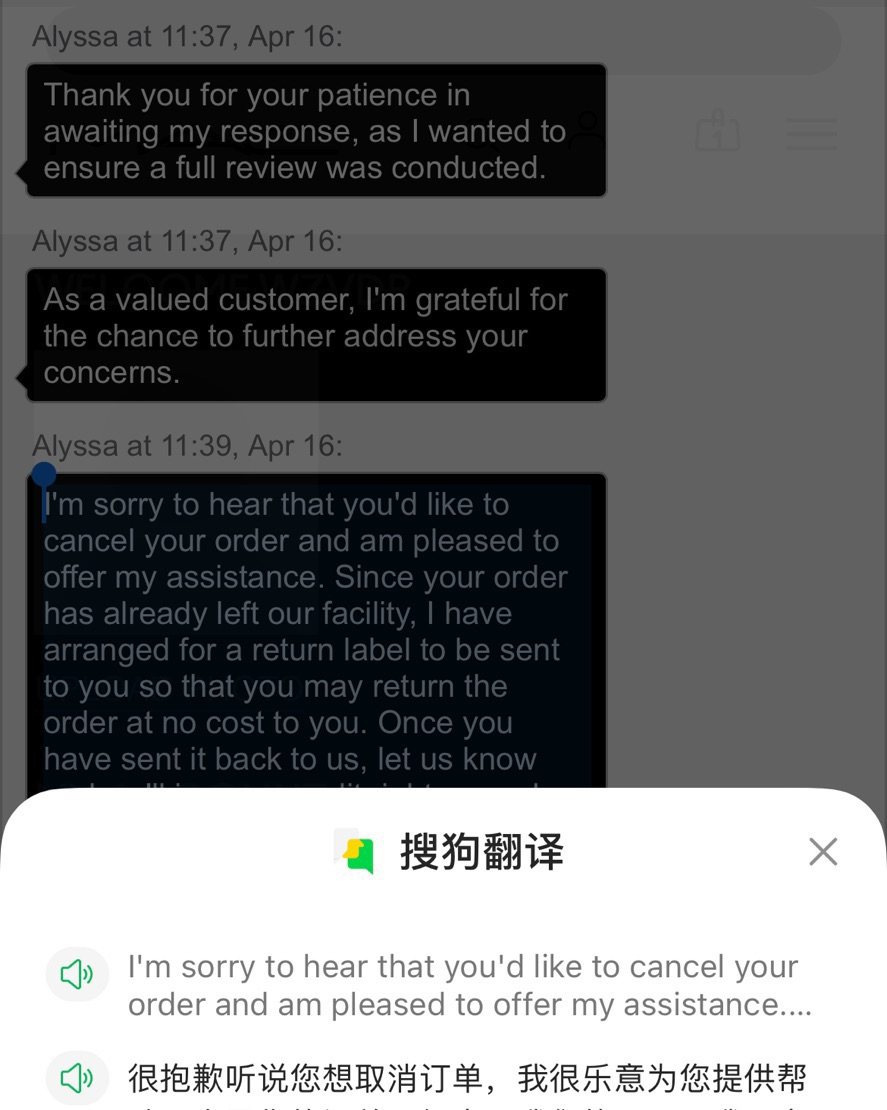This screenshot has width=887, height=1110.
Task: Tap the white translation sheet header area
Action: click(x=445, y=852)
